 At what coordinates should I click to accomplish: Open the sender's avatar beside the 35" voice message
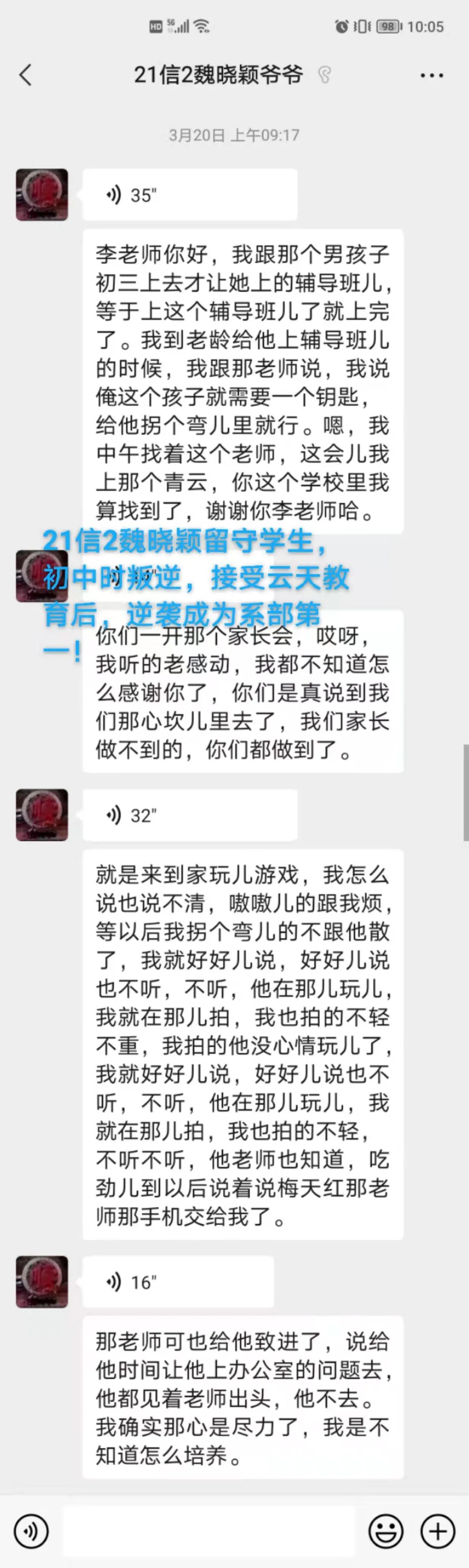(x=42, y=195)
